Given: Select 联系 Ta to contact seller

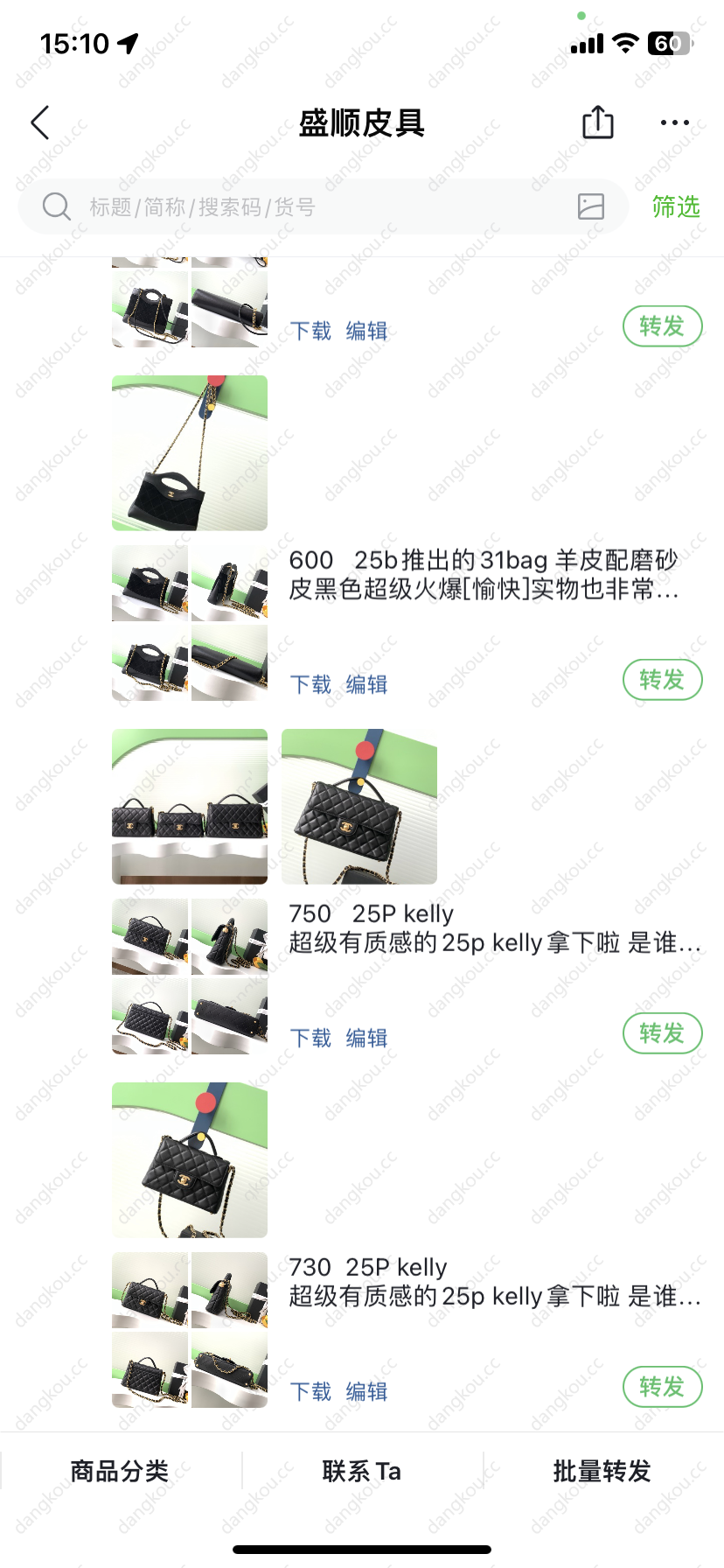Looking at the screenshot, I should [362, 1471].
